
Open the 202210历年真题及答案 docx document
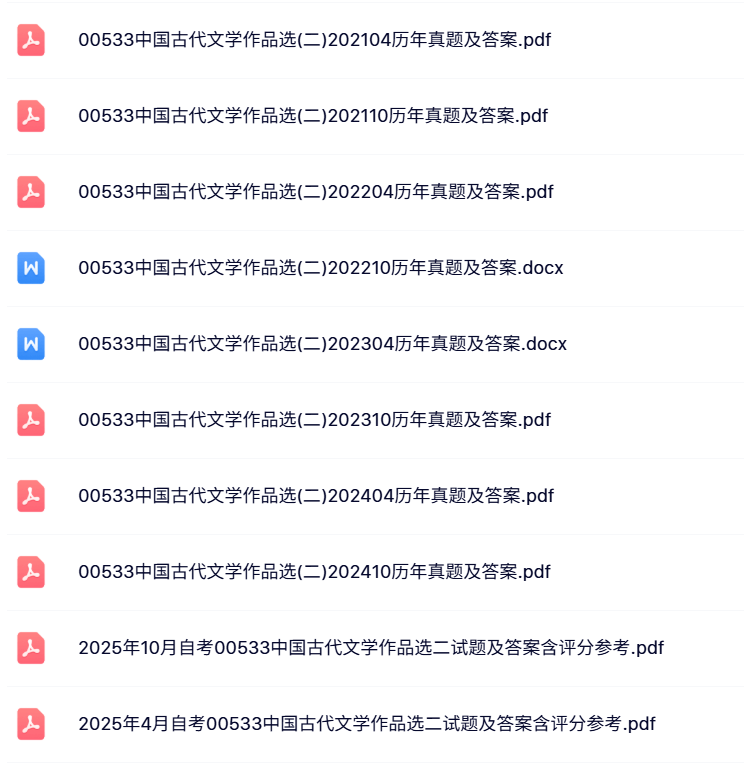click(320, 268)
